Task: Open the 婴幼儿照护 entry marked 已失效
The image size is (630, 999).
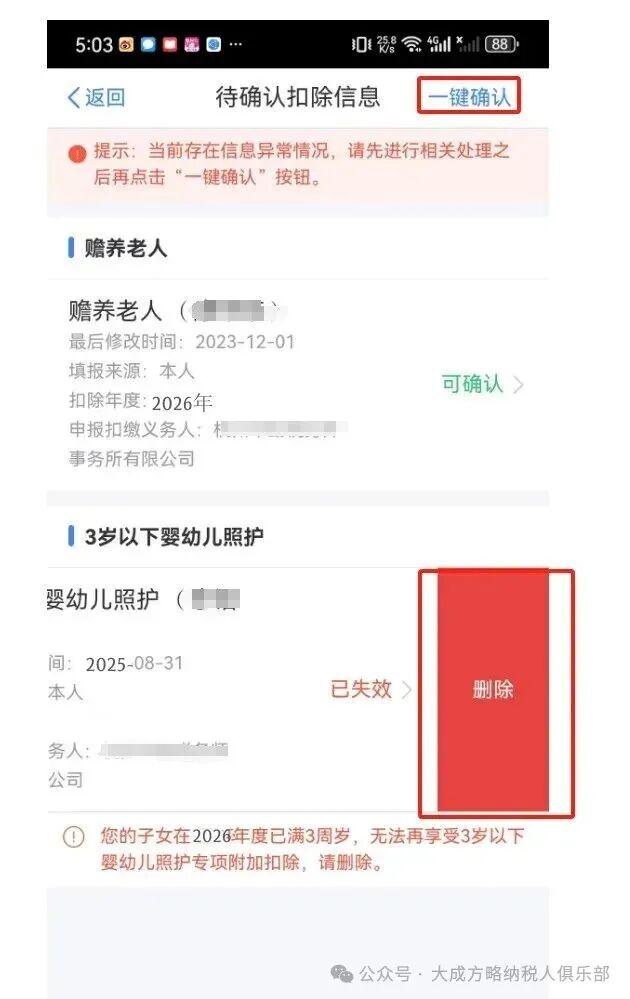Action: coord(370,689)
